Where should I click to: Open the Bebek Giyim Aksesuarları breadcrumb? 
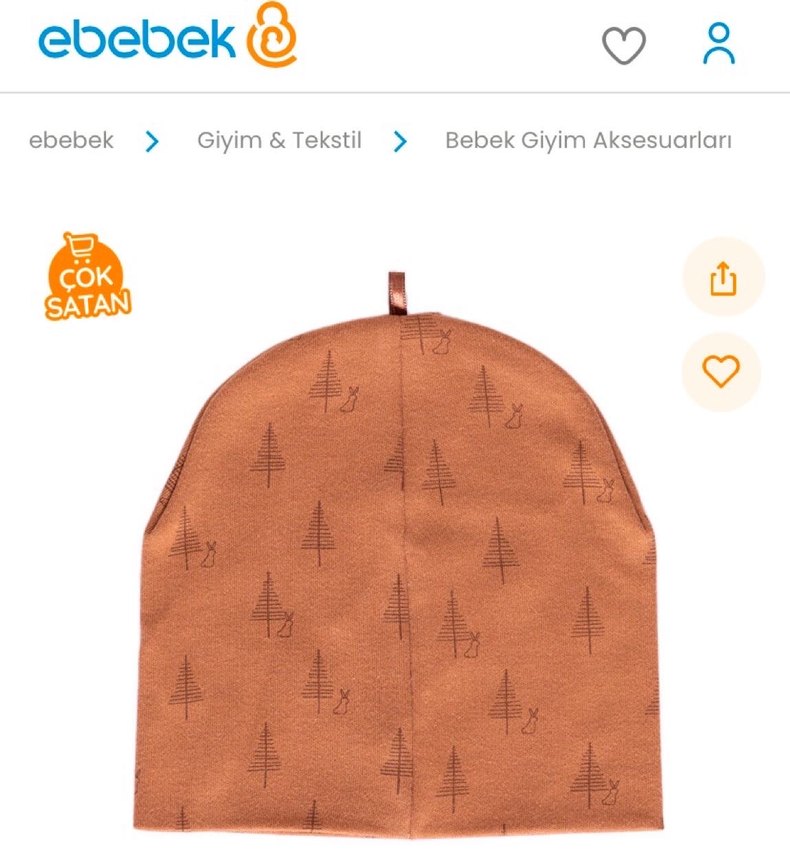(588, 141)
